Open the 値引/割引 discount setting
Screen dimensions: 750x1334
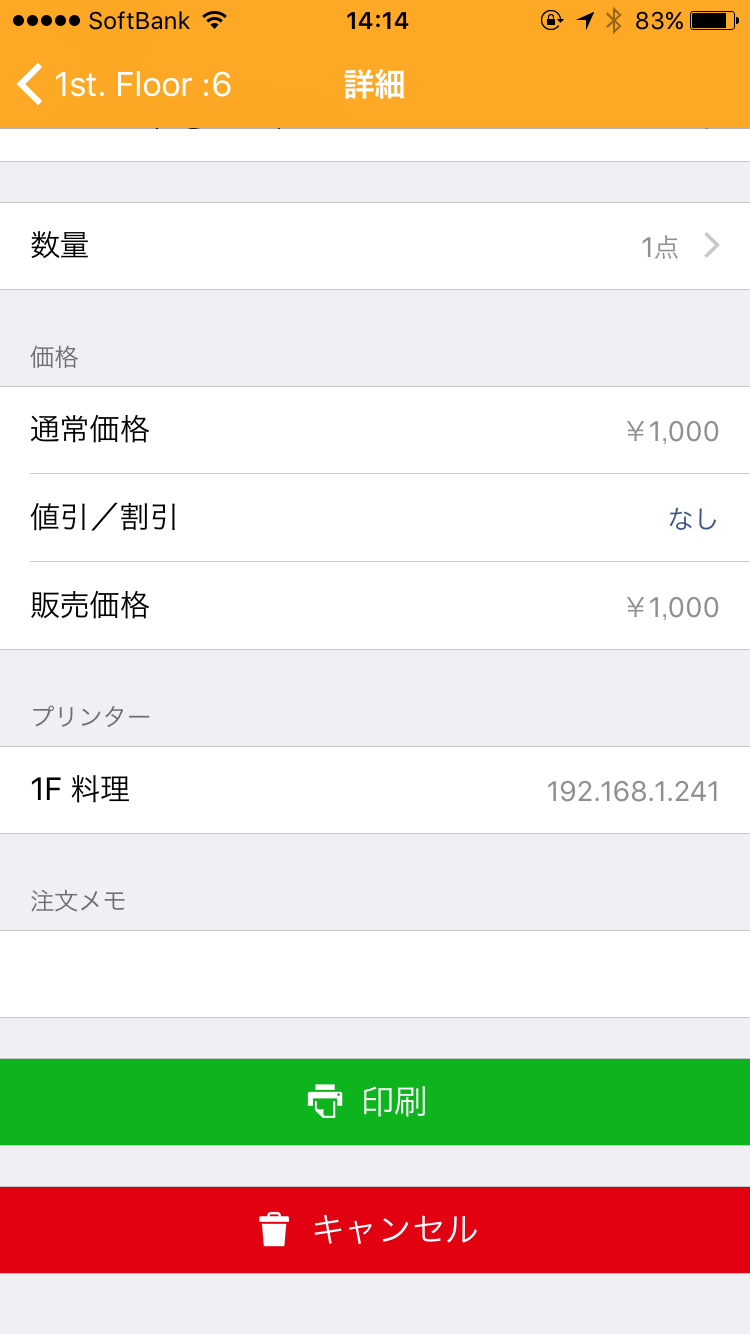click(x=375, y=518)
